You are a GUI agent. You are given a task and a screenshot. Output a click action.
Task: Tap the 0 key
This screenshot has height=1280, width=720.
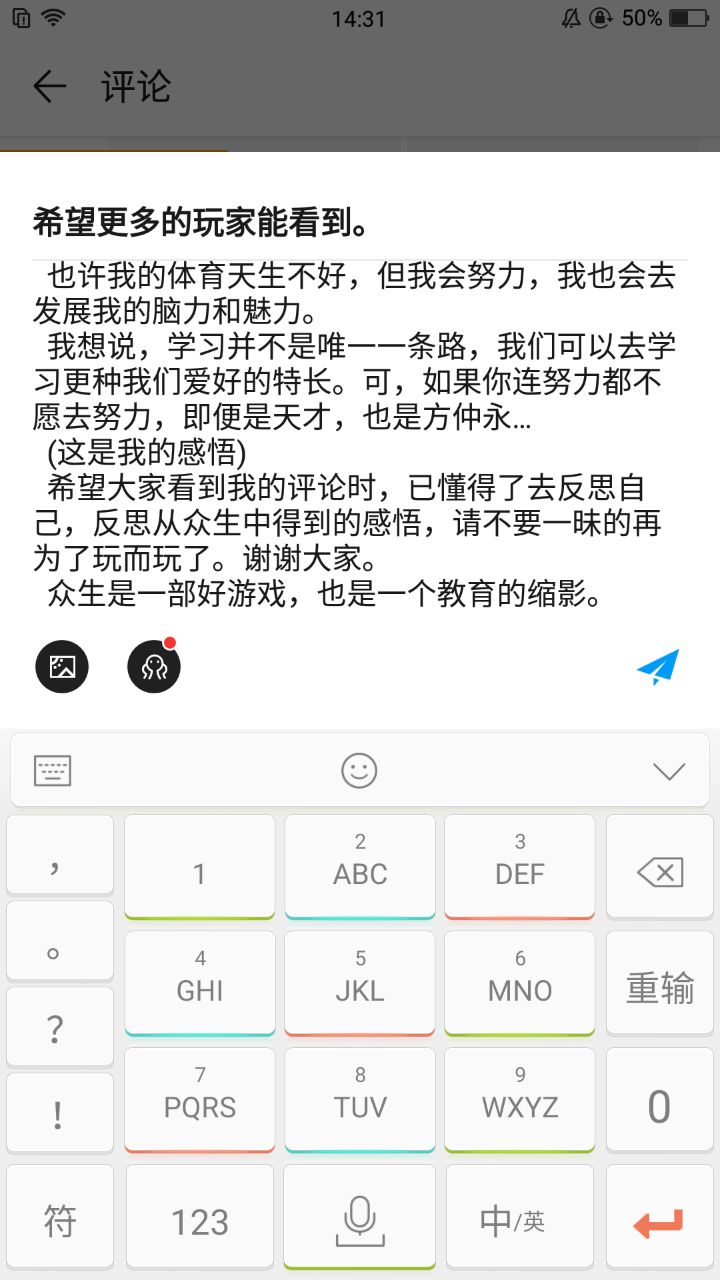tap(659, 1106)
